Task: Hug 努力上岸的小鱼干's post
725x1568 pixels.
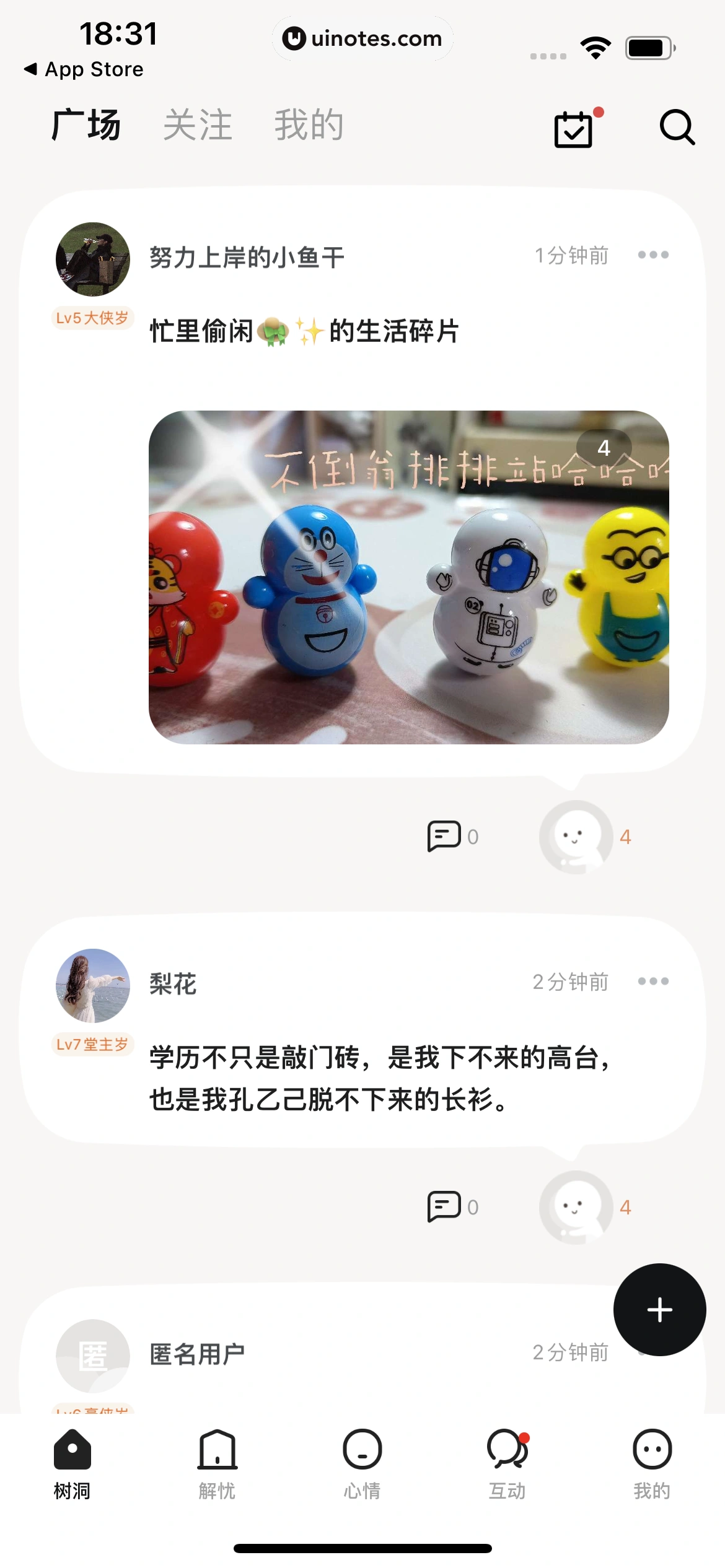Action: [x=576, y=837]
